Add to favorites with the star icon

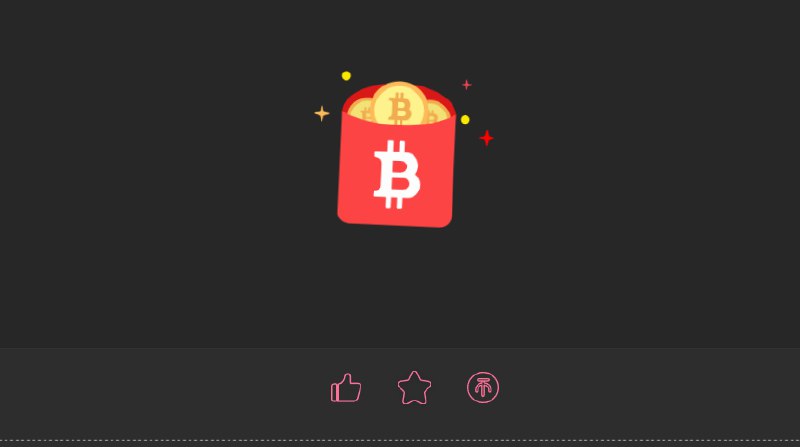tap(413, 388)
